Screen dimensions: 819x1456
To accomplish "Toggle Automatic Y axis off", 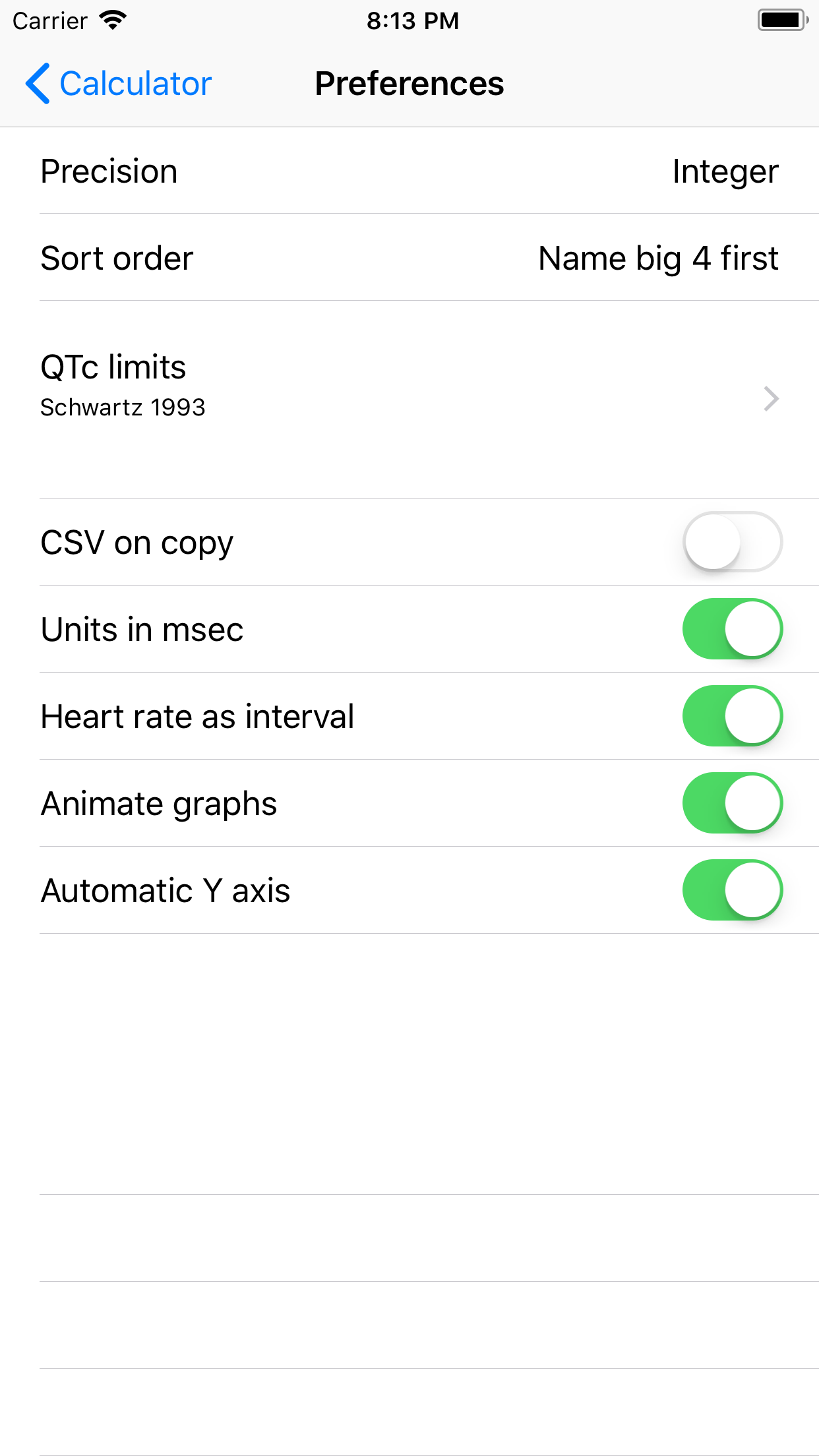I will tap(732, 890).
